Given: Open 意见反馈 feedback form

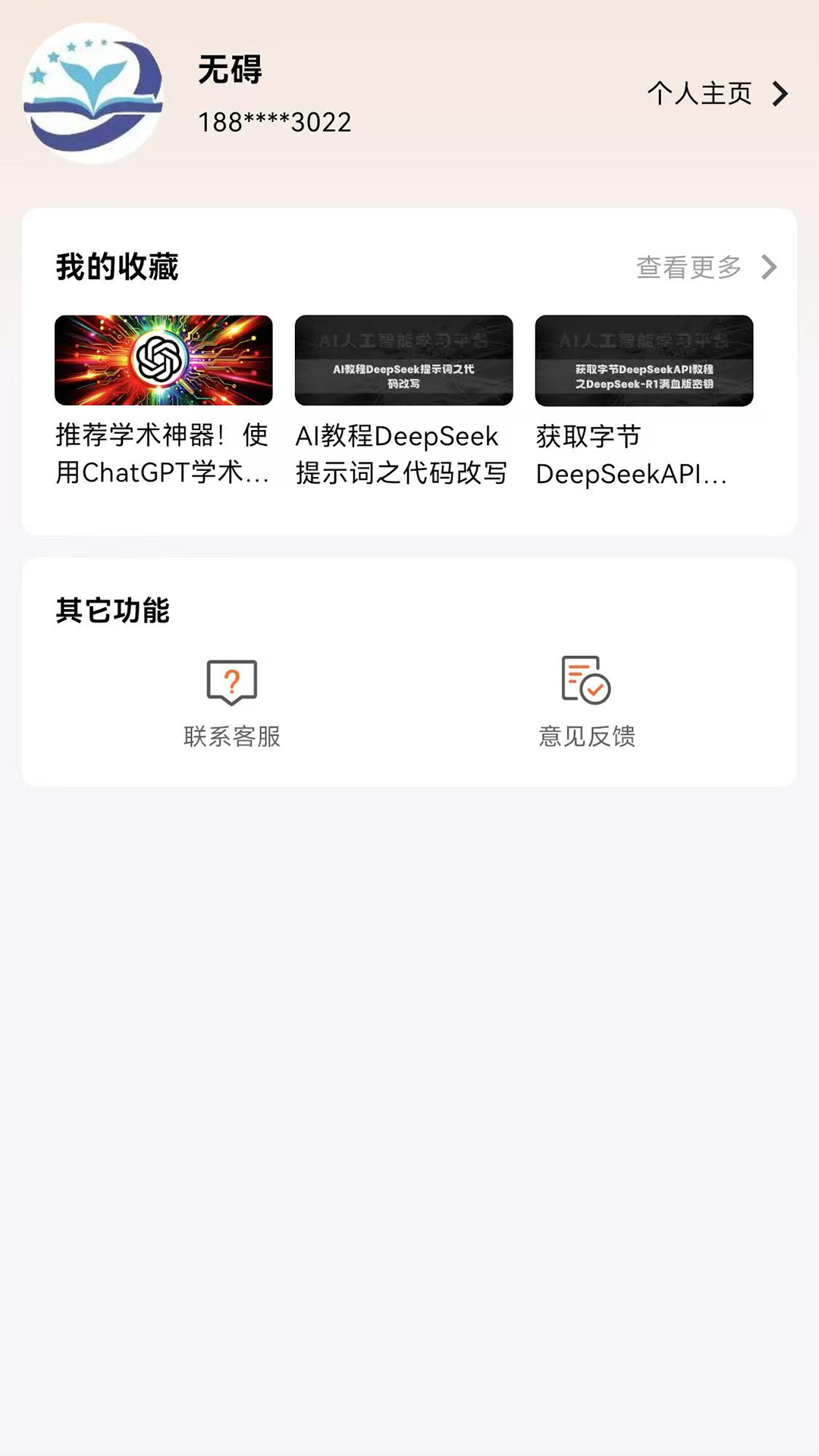Looking at the screenshot, I should [586, 702].
